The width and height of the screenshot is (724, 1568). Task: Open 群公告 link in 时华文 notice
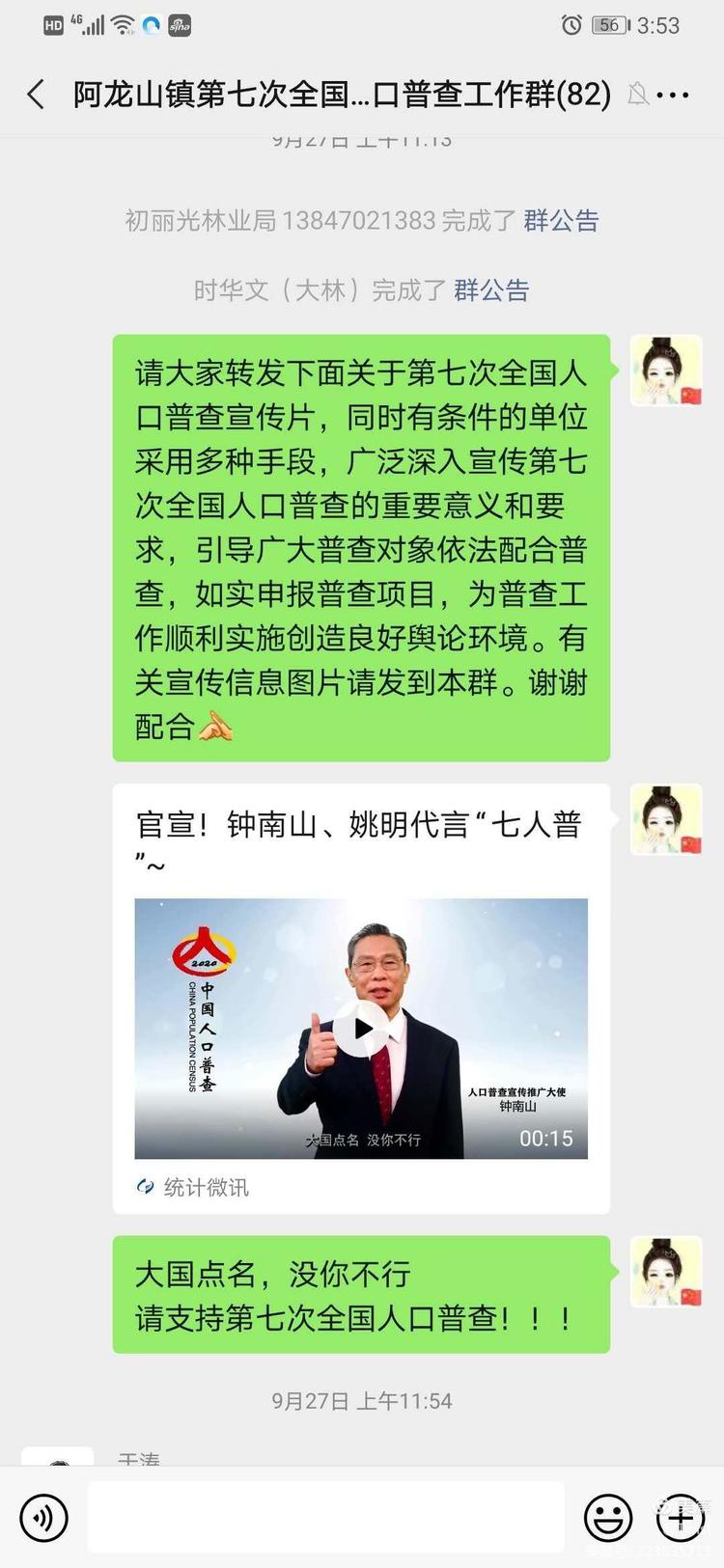pos(491,290)
